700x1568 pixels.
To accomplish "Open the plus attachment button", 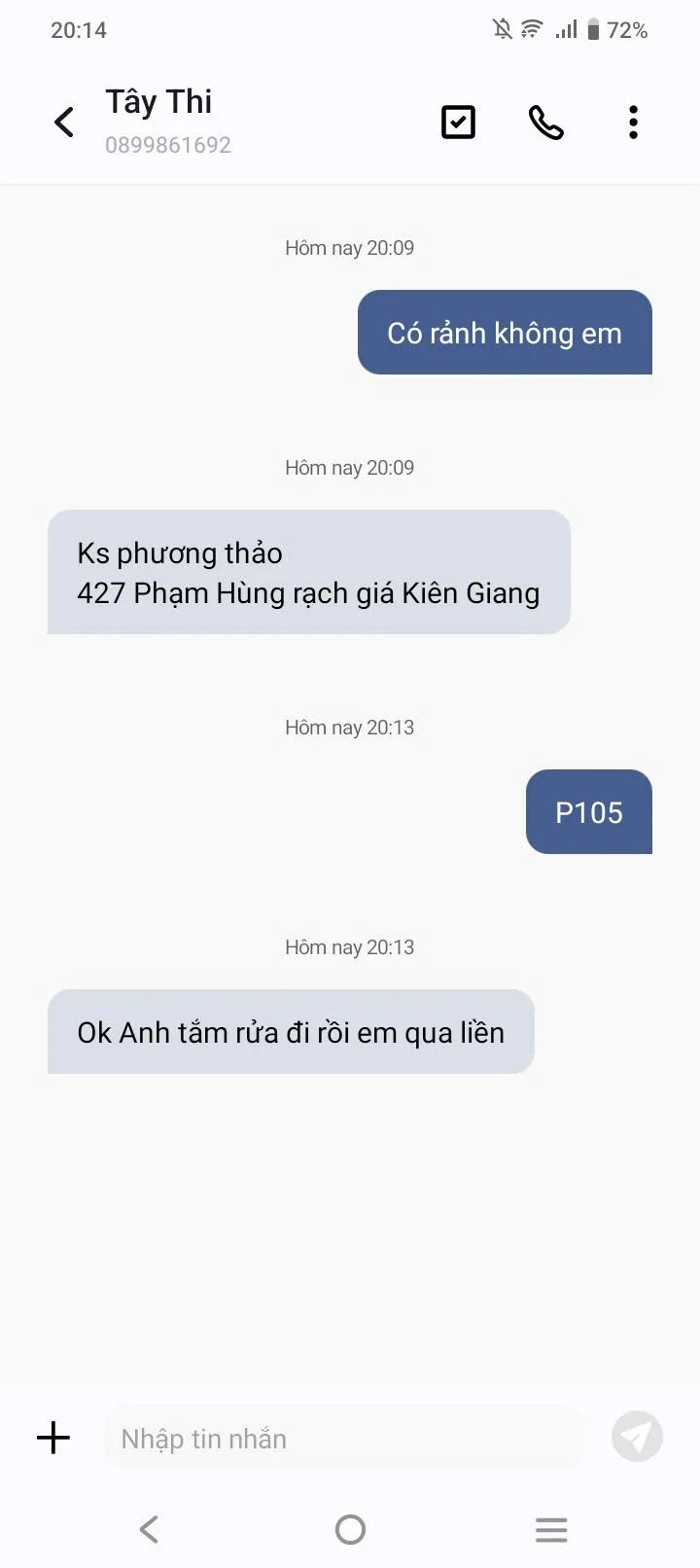I will pos(53,1438).
